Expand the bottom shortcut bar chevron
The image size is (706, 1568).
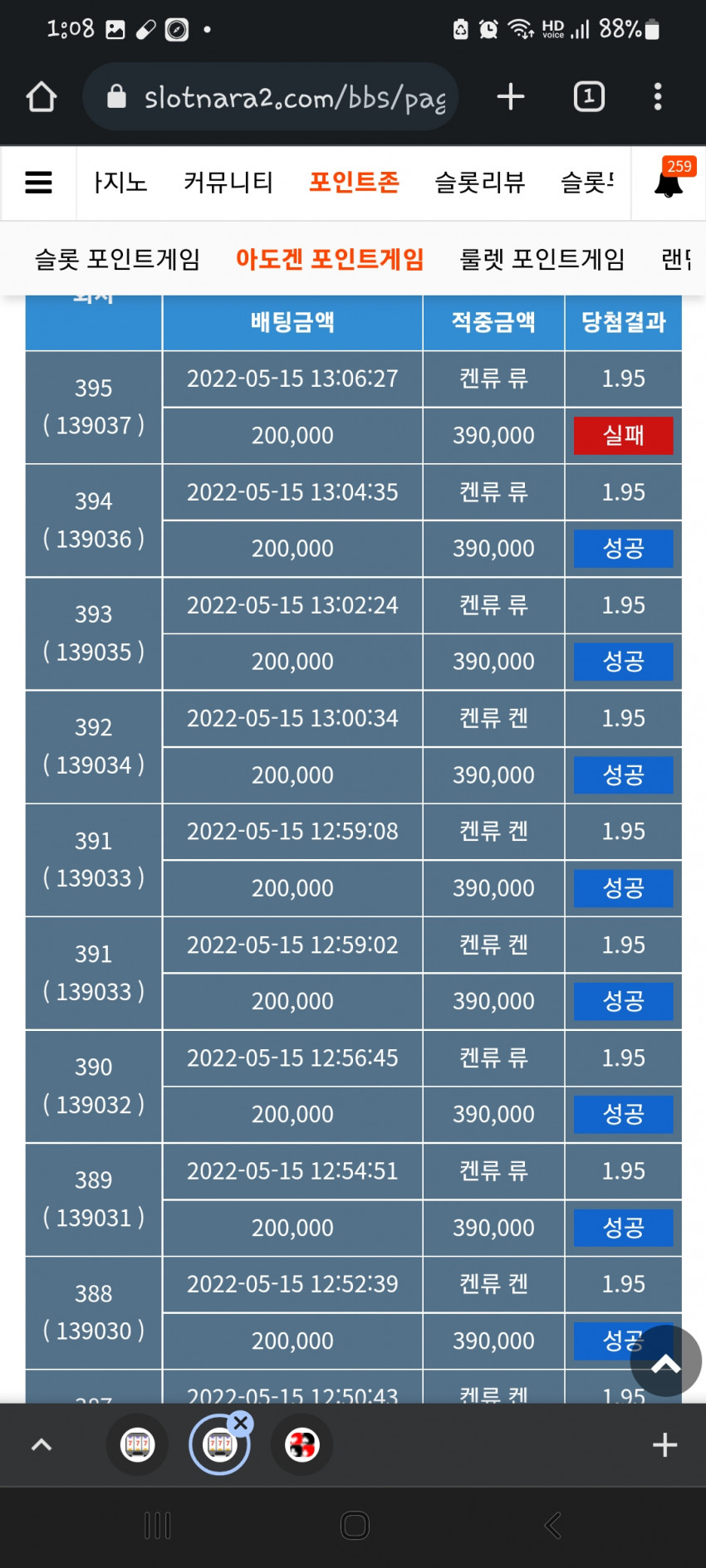click(42, 1445)
